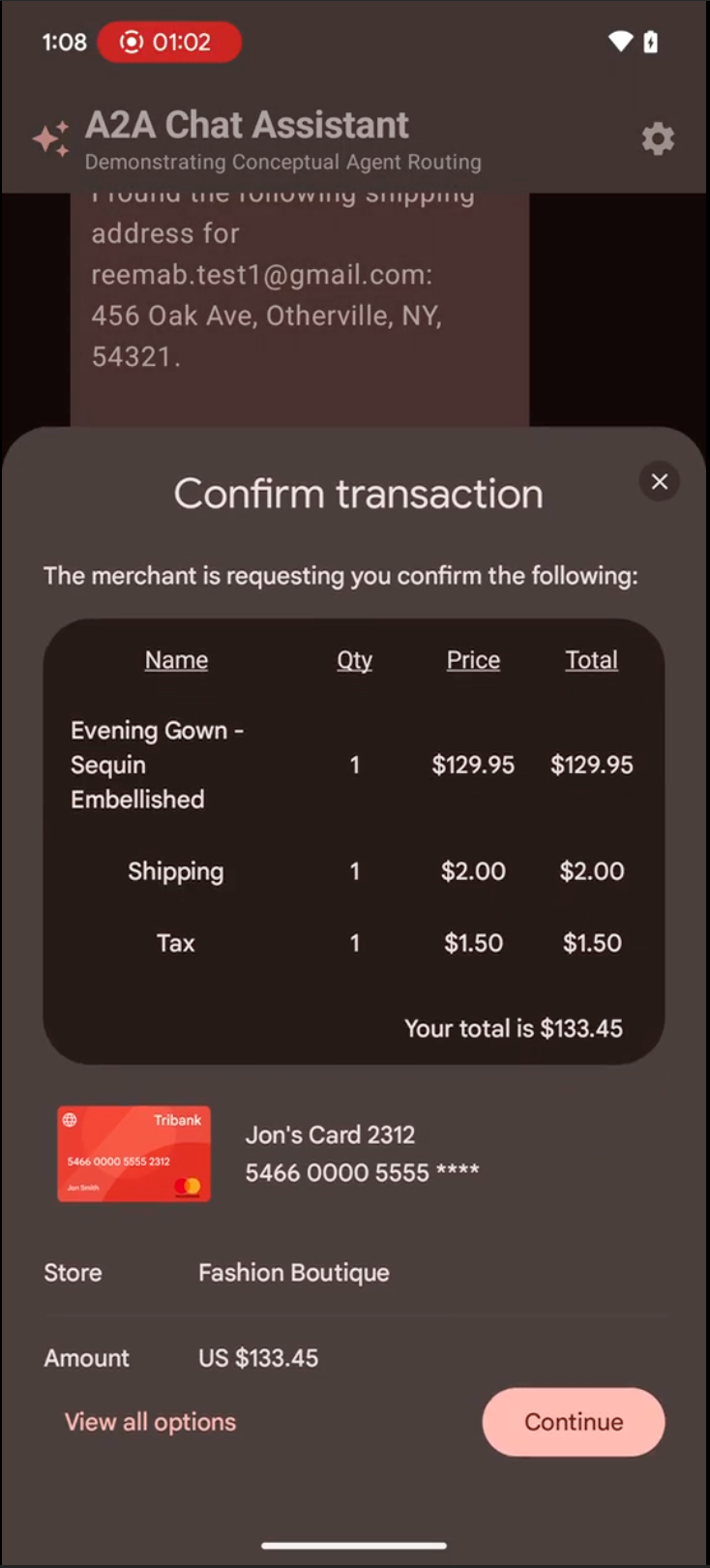Expand View all options

[x=150, y=1422]
